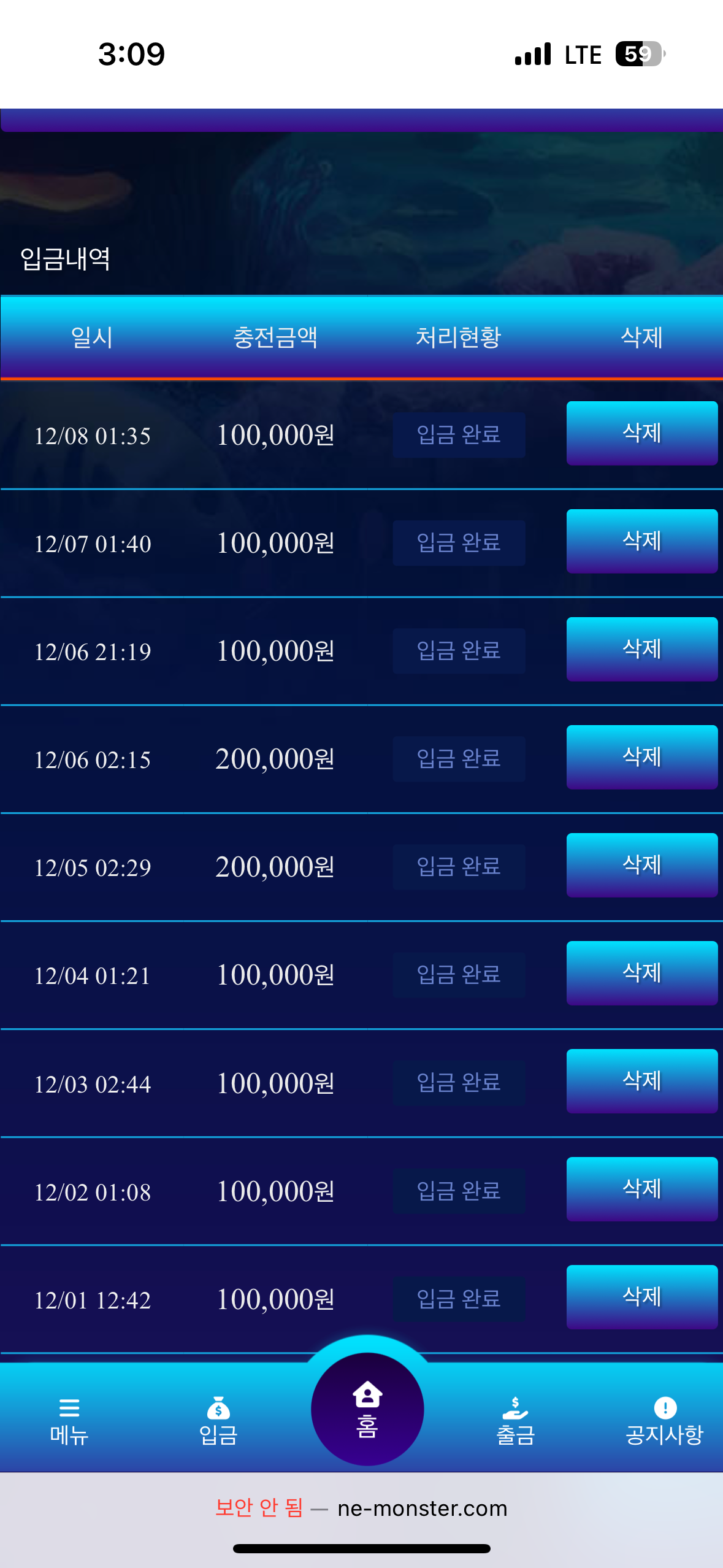Remove the 12/02 01:08 deposit record
Screen dimensions: 723x1568
click(641, 1189)
